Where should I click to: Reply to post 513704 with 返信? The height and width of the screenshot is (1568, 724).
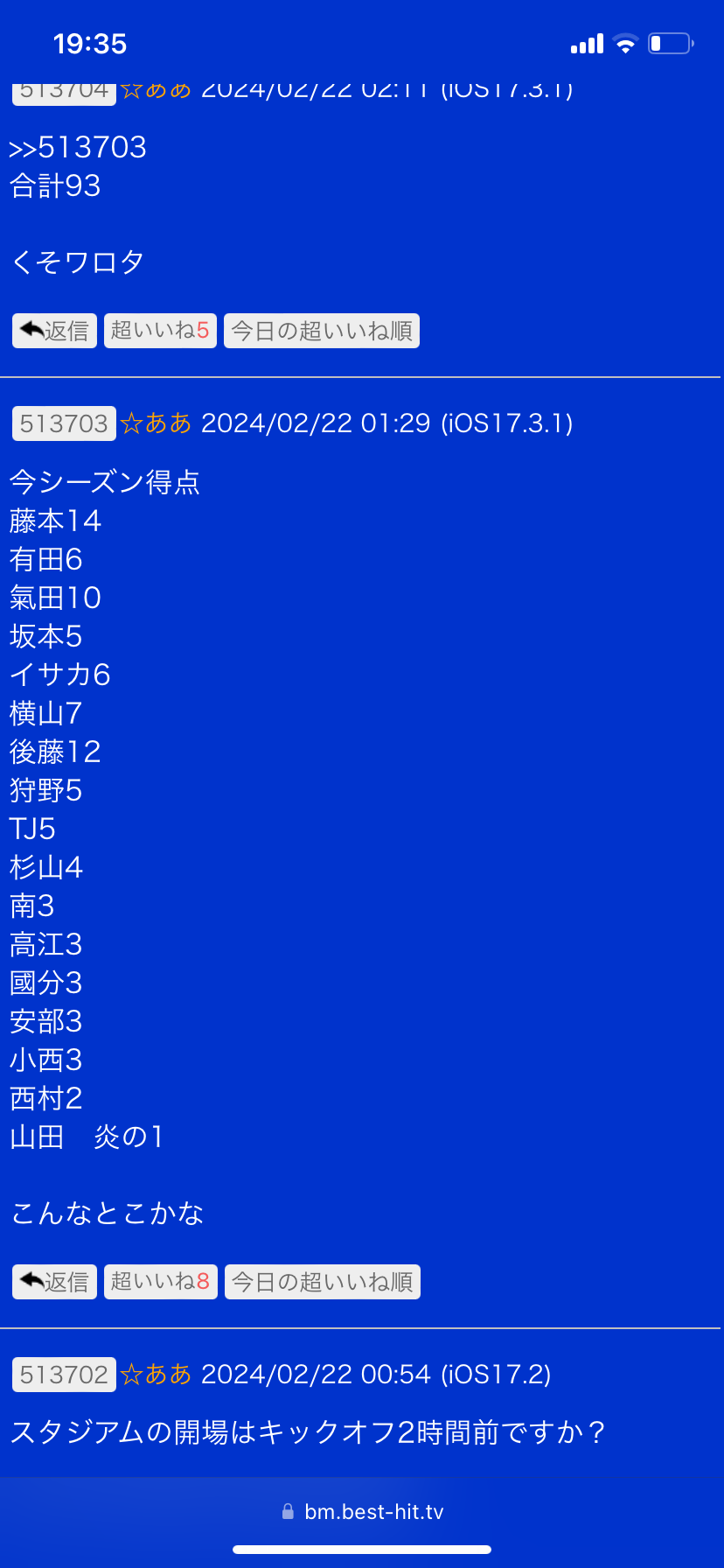[54, 331]
